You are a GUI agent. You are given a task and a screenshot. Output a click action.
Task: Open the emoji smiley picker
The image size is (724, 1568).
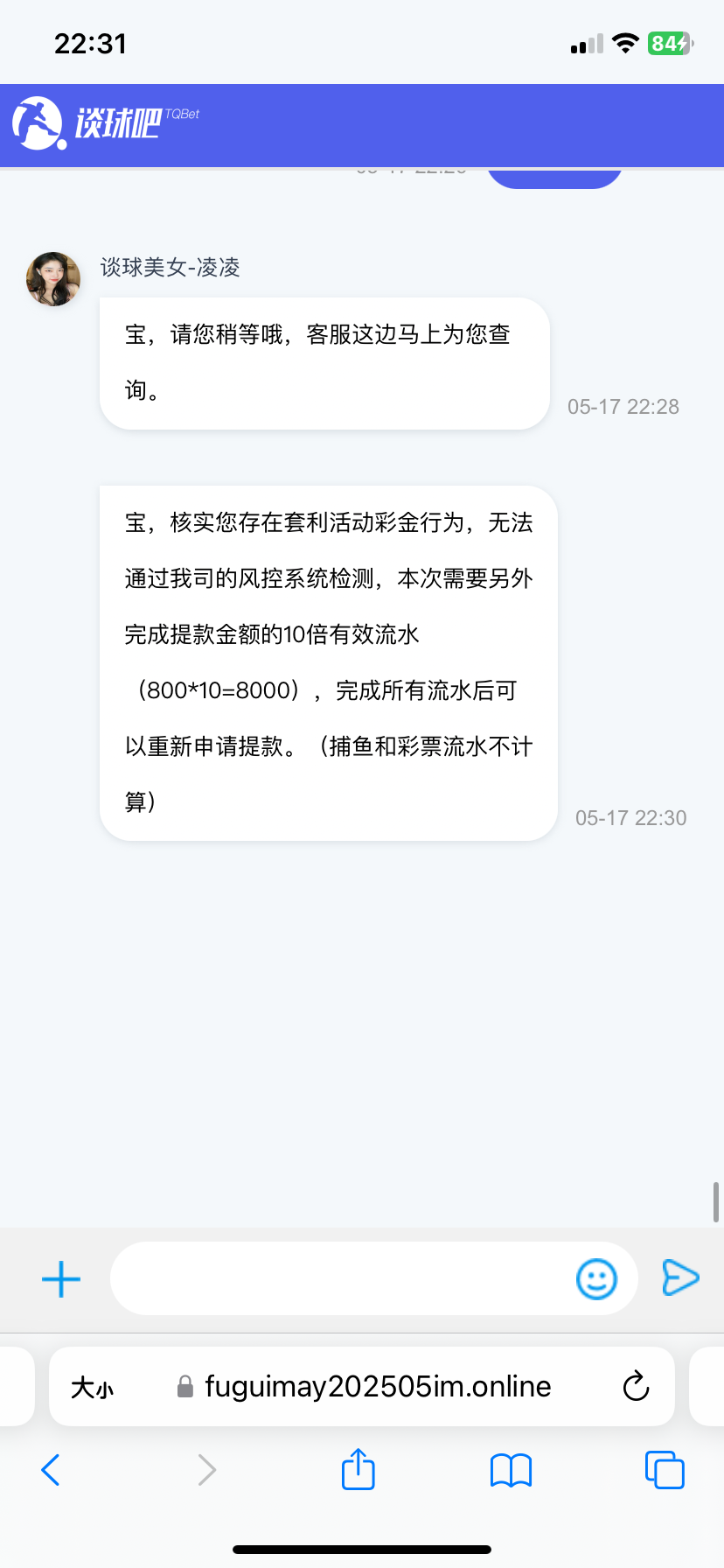click(597, 1279)
